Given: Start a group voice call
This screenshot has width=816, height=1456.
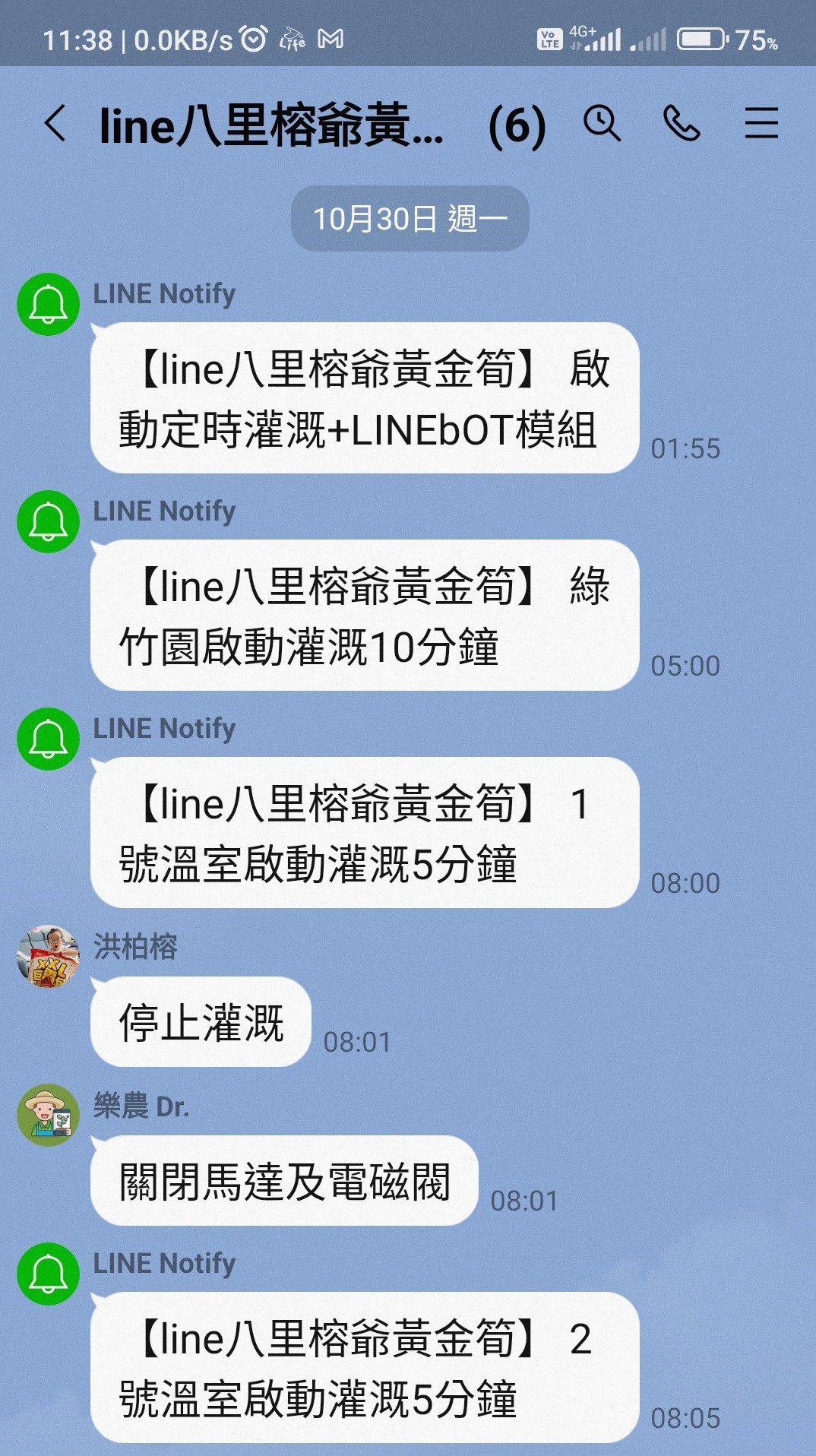Looking at the screenshot, I should (x=682, y=123).
